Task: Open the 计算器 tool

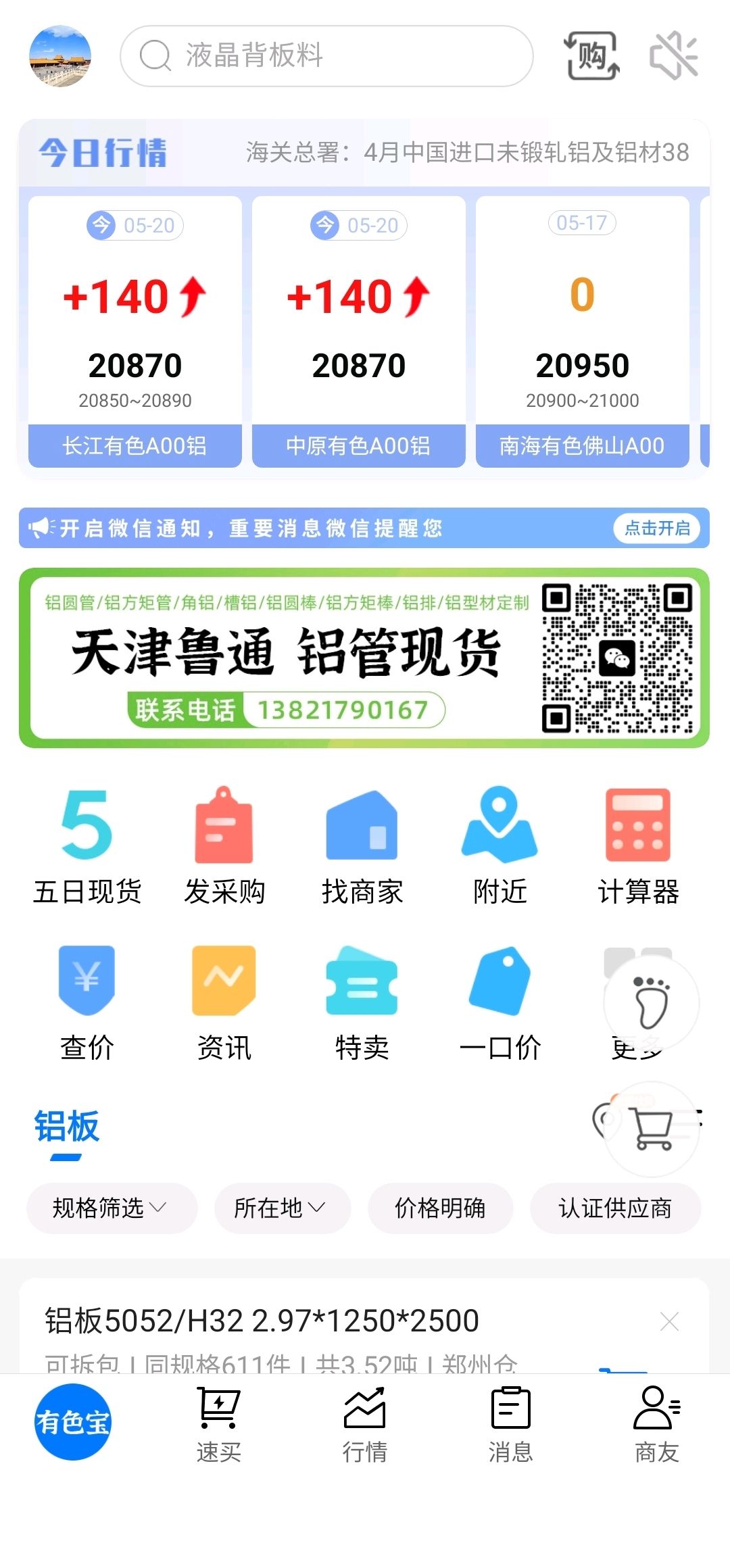Action: point(638,847)
